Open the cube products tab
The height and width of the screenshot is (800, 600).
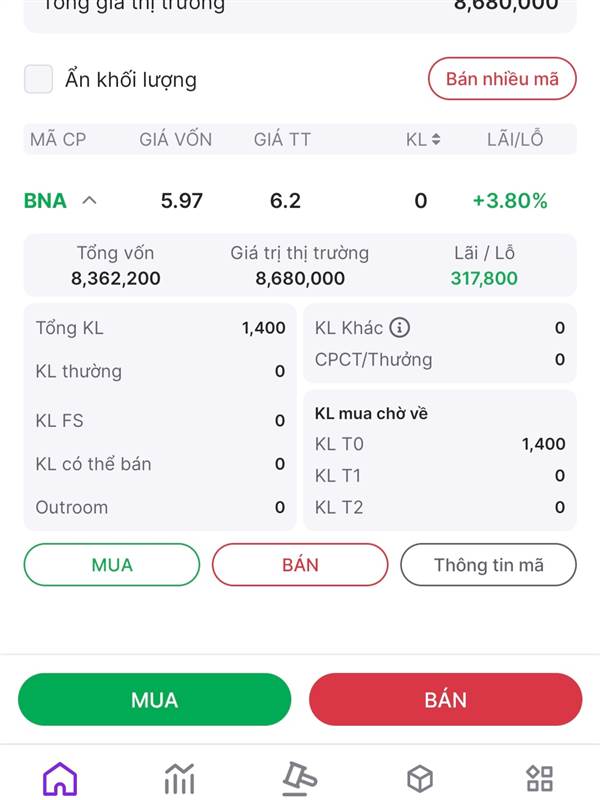420,778
